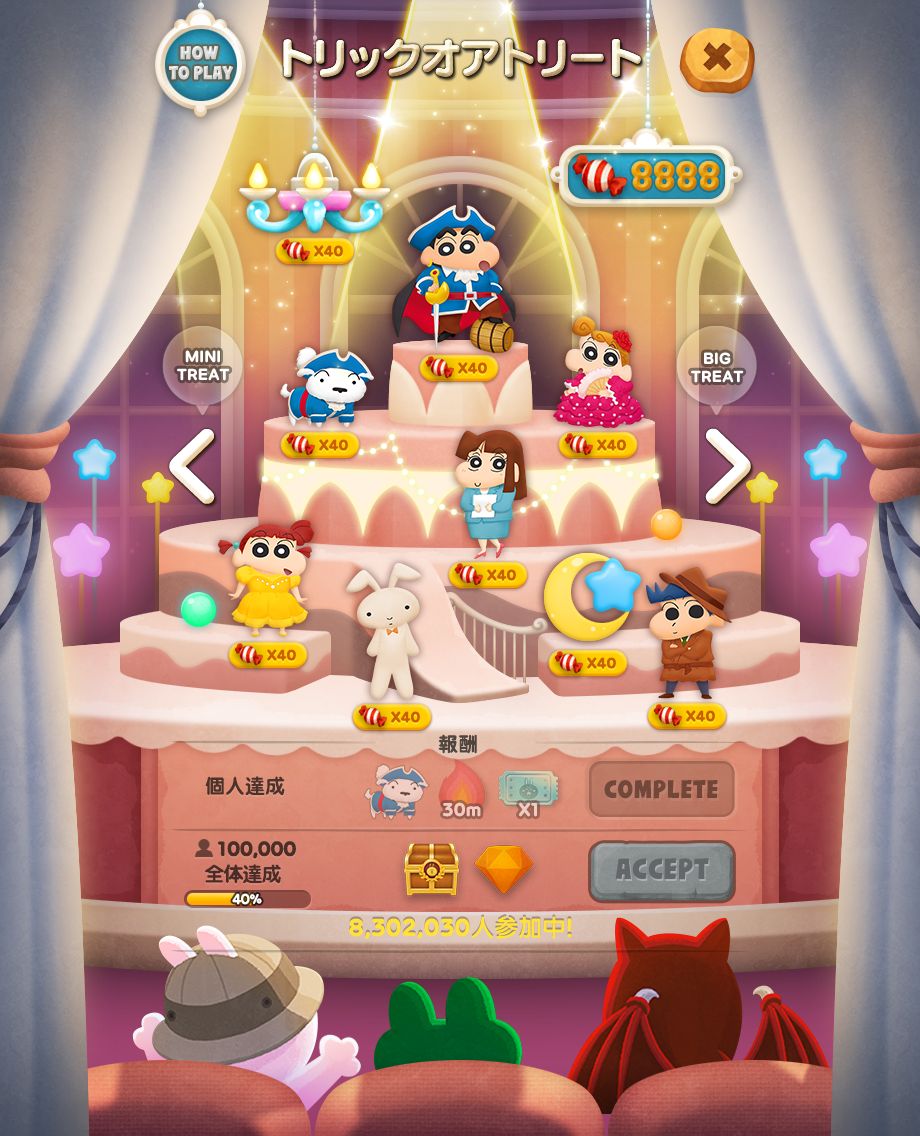Tap the Complete button for personal achievement
Viewport: 920px width, 1136px height.
(661, 789)
